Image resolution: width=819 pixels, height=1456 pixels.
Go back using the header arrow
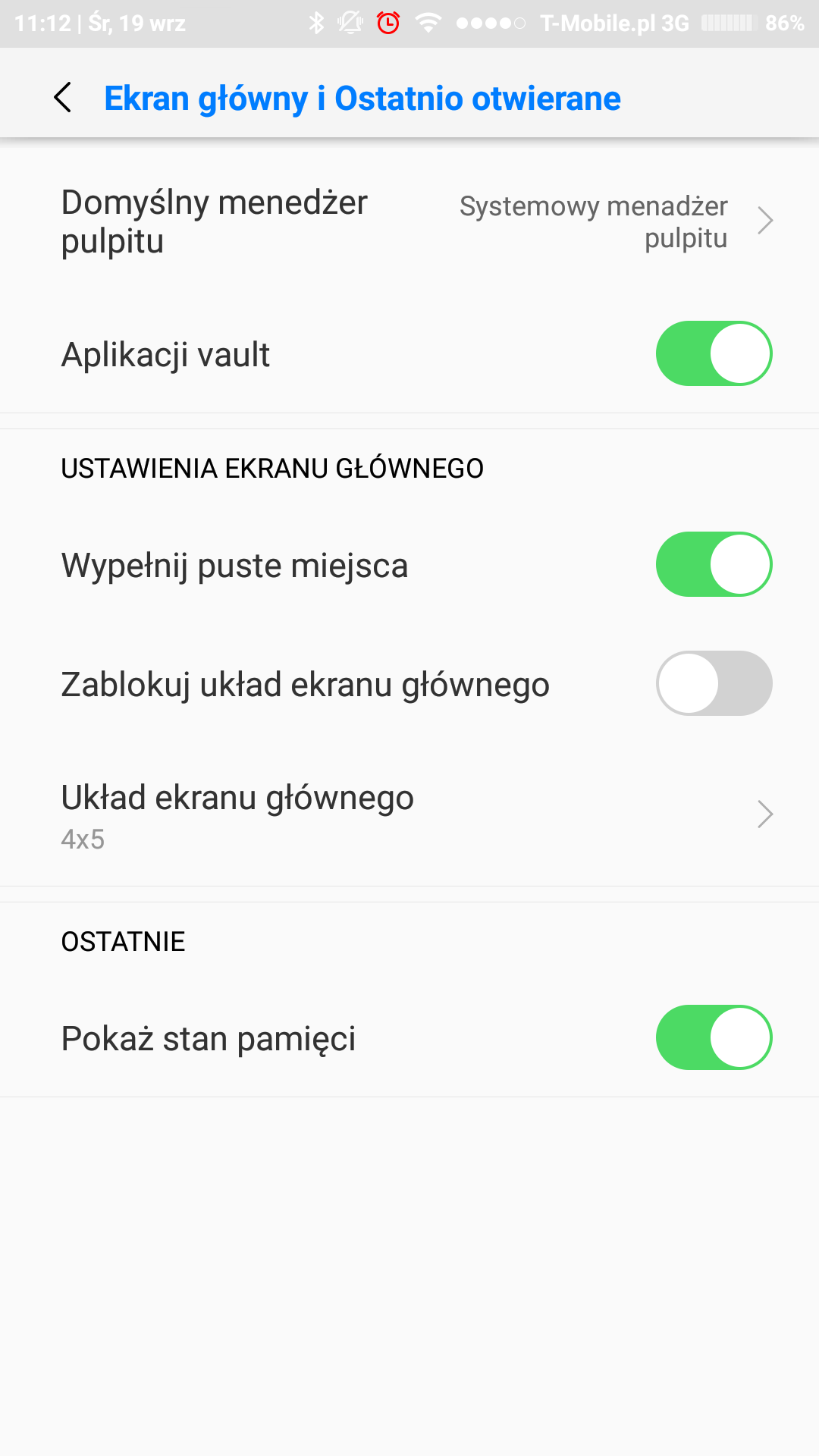point(64,98)
